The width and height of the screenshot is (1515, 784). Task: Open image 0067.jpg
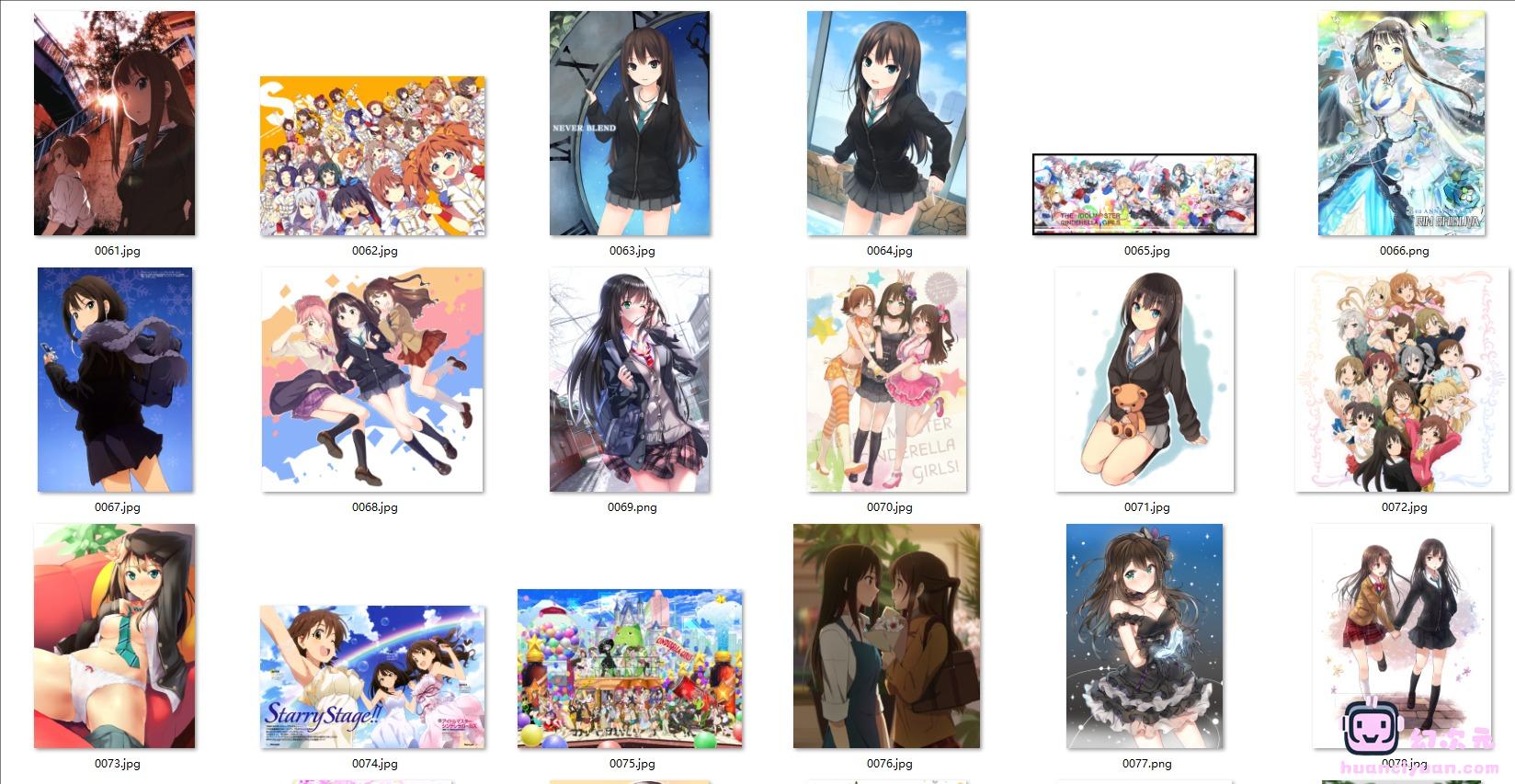coord(115,380)
